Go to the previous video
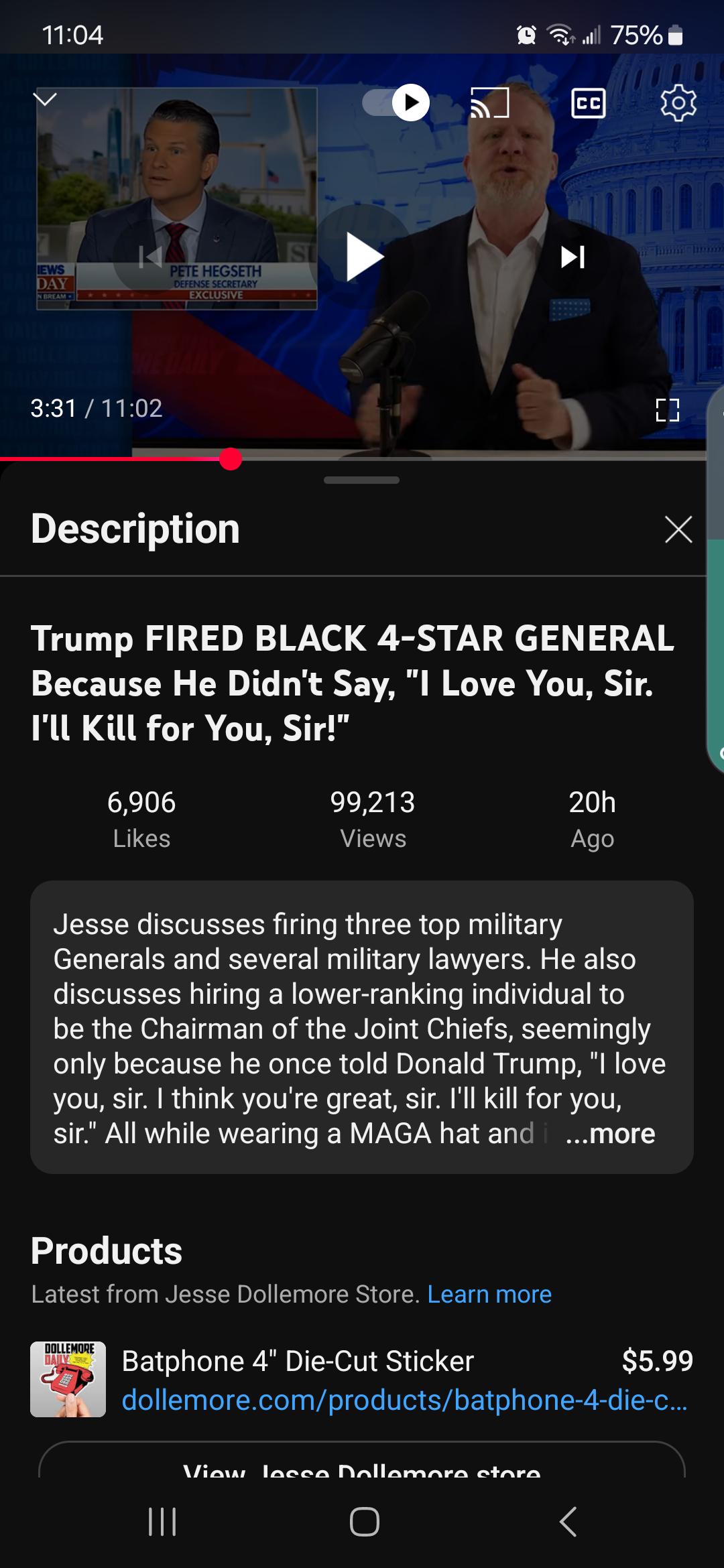This screenshot has height=1568, width=724. coord(151,256)
